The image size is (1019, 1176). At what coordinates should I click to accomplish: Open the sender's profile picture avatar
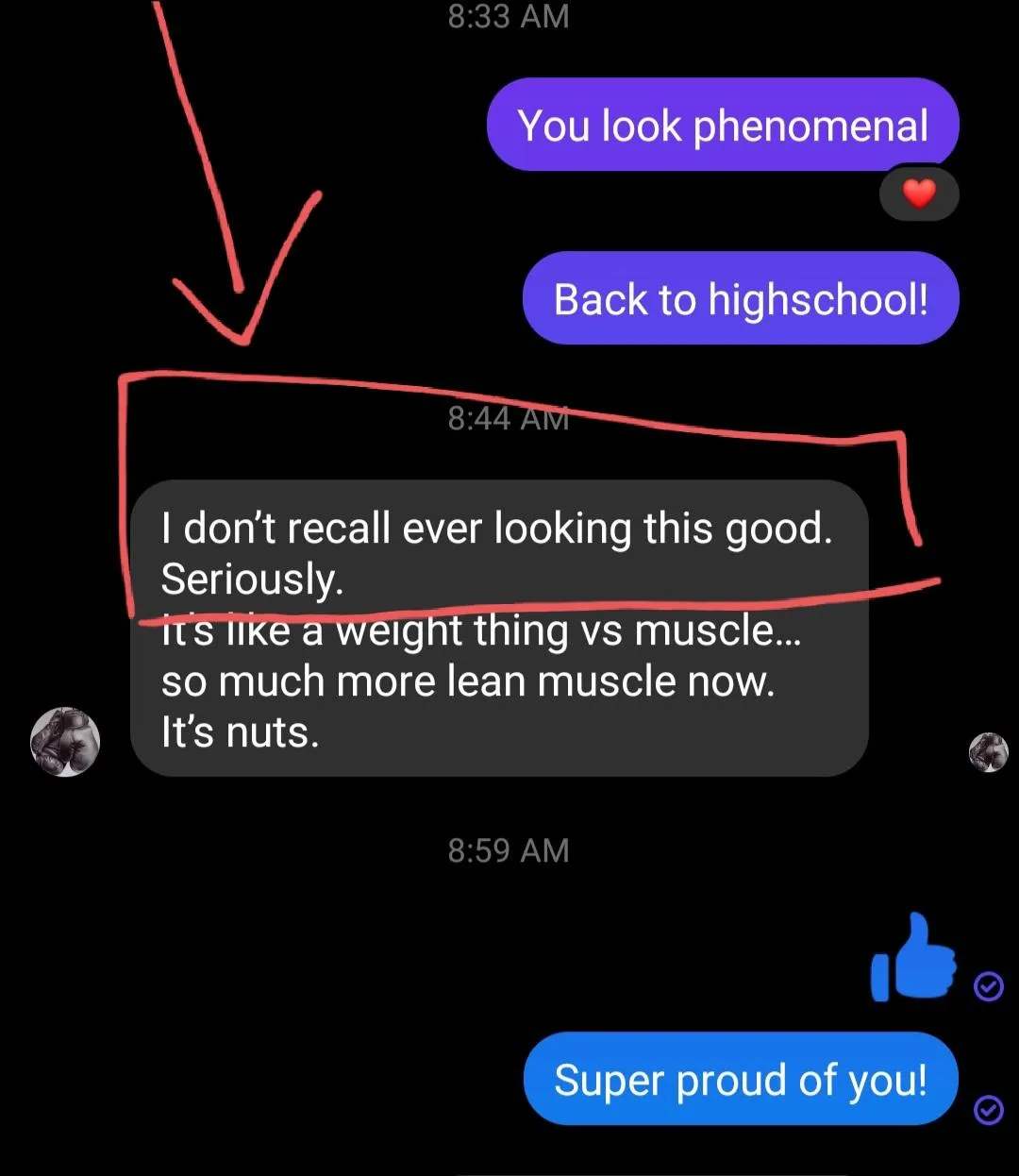click(x=65, y=742)
